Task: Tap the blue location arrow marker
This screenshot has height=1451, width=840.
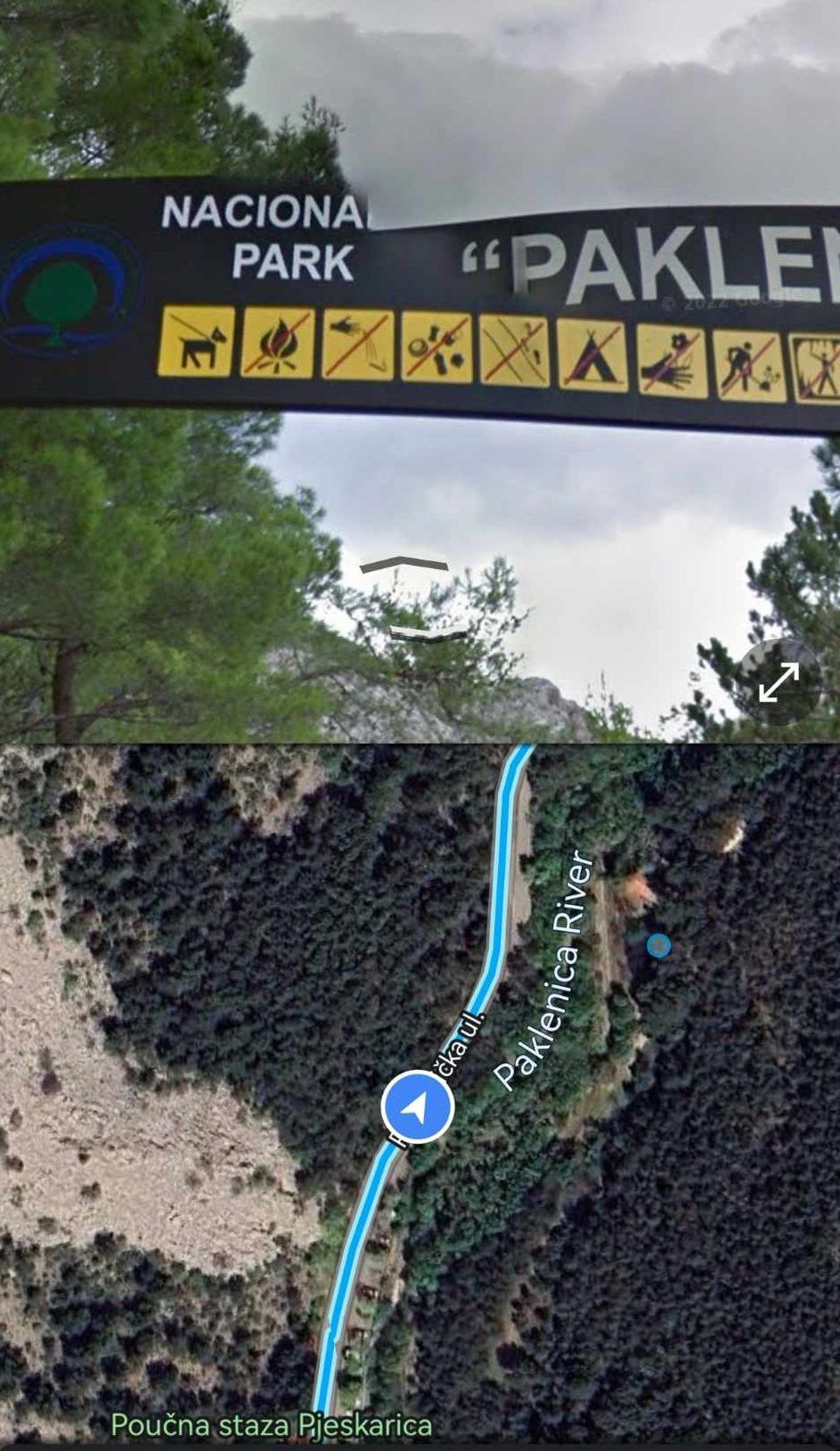Action: coord(417,1109)
